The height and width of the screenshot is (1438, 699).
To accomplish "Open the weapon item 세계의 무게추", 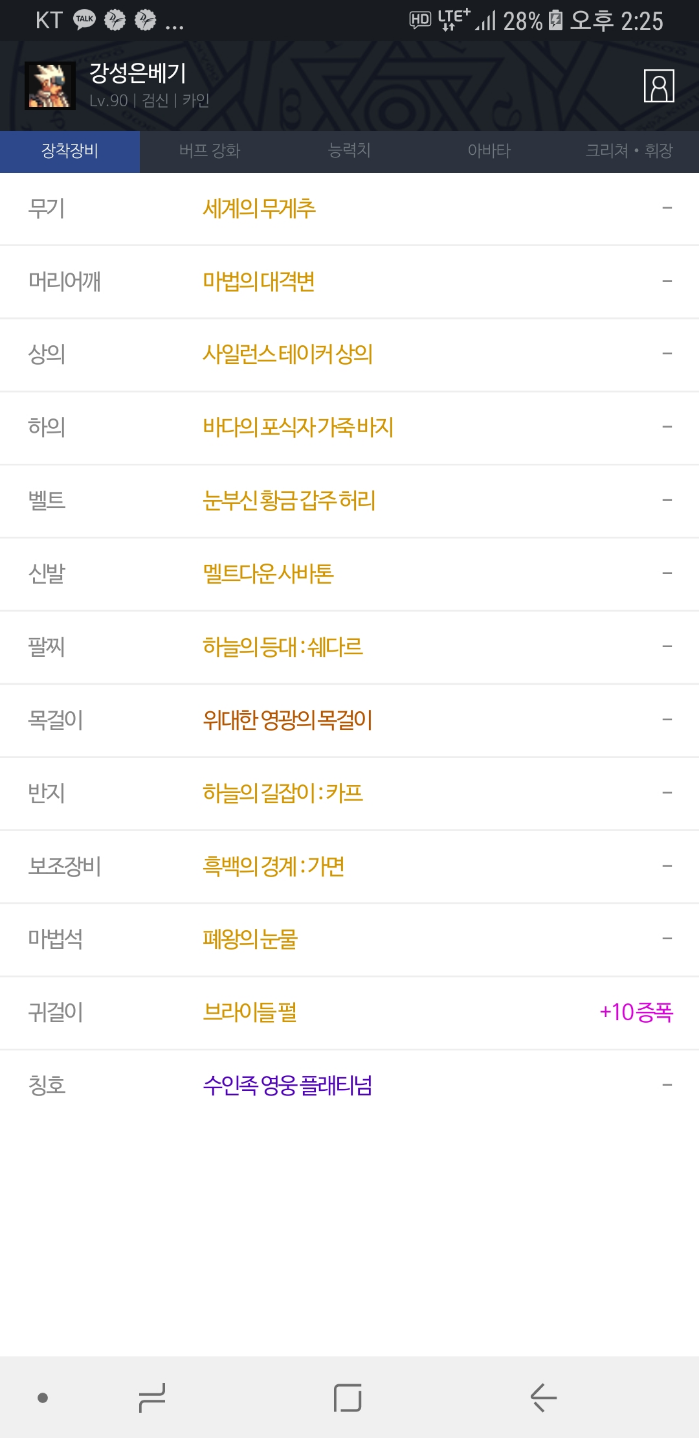I will [x=259, y=208].
